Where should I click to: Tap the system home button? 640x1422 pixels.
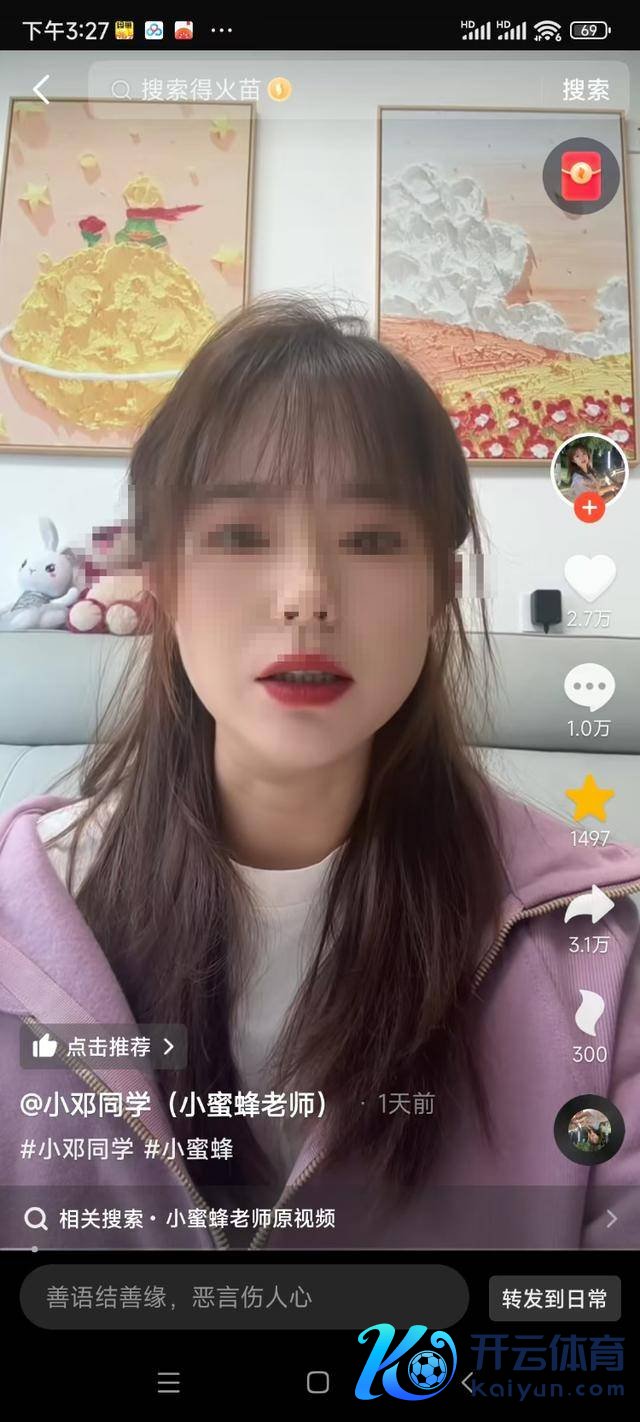(x=318, y=1382)
